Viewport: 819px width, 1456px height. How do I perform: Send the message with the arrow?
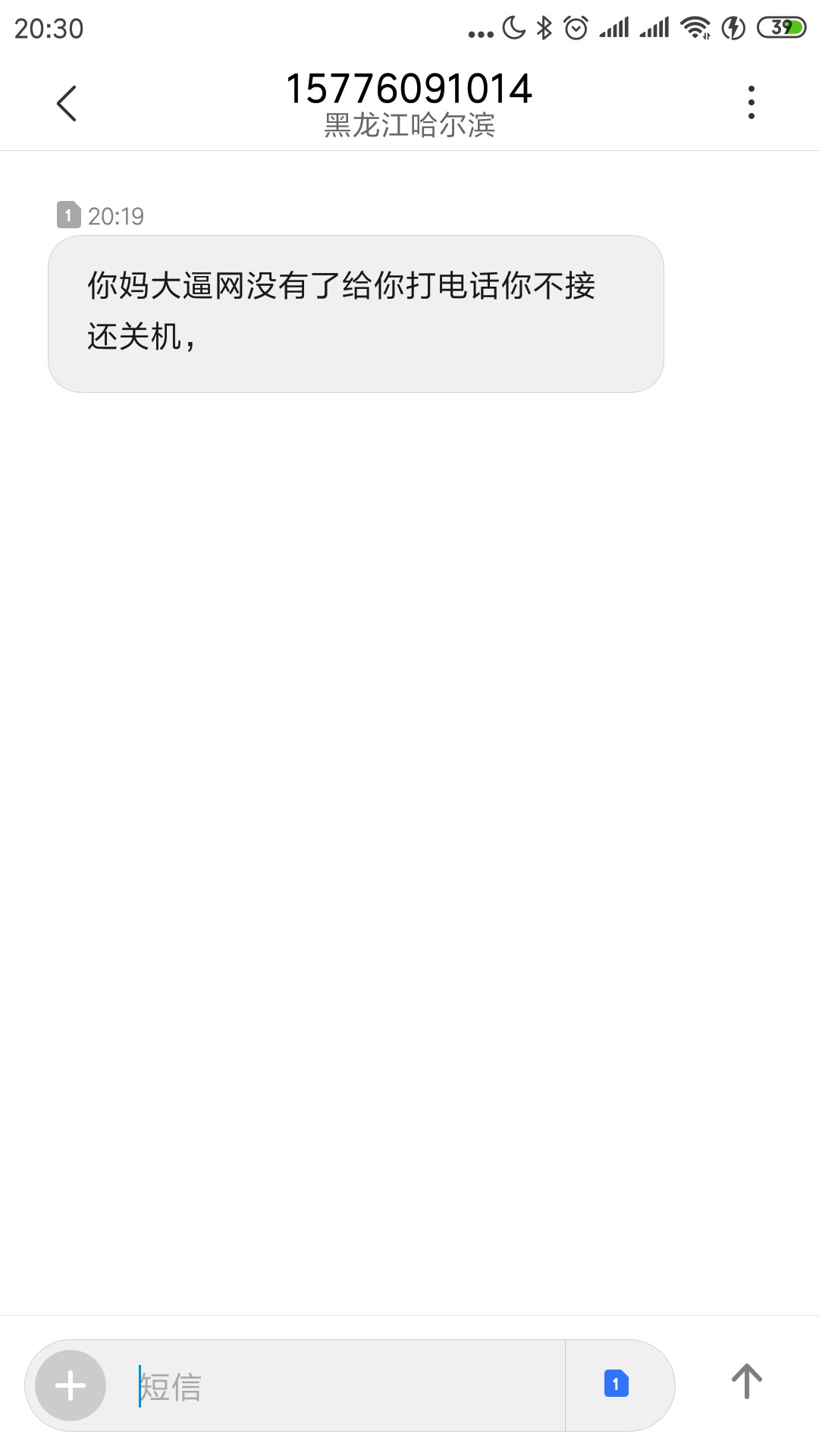point(746,1382)
